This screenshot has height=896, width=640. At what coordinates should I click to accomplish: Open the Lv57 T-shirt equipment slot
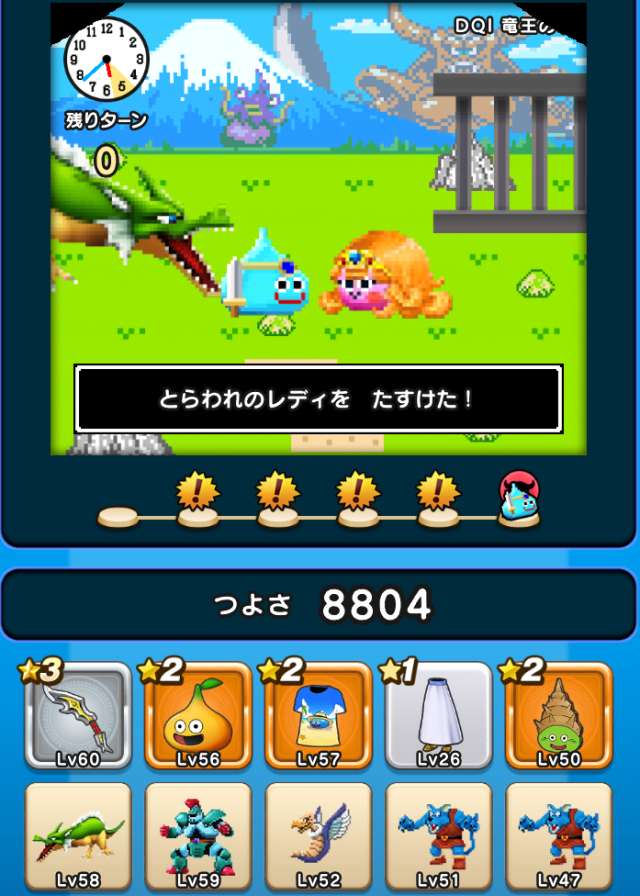[x=318, y=714]
